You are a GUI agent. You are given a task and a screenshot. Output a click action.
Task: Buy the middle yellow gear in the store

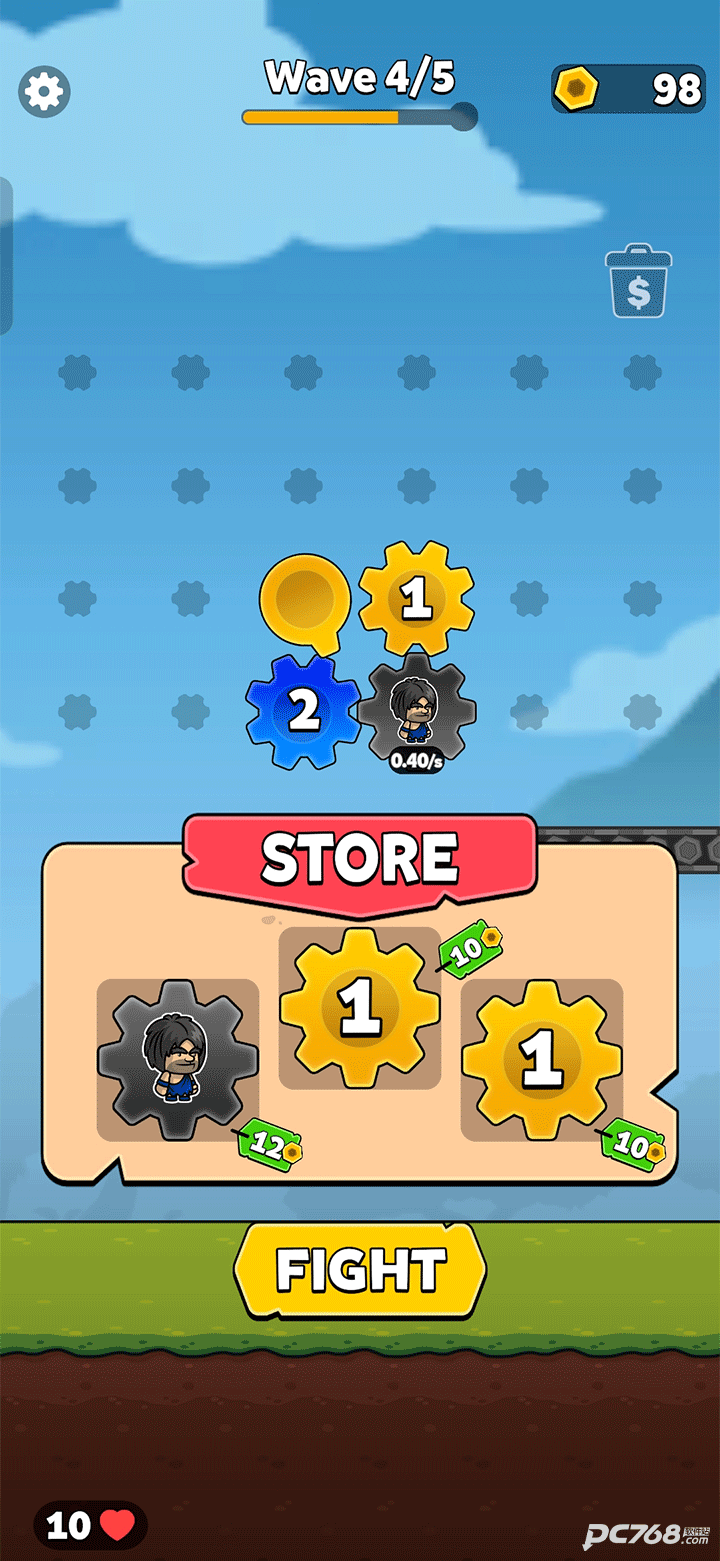(360, 1008)
